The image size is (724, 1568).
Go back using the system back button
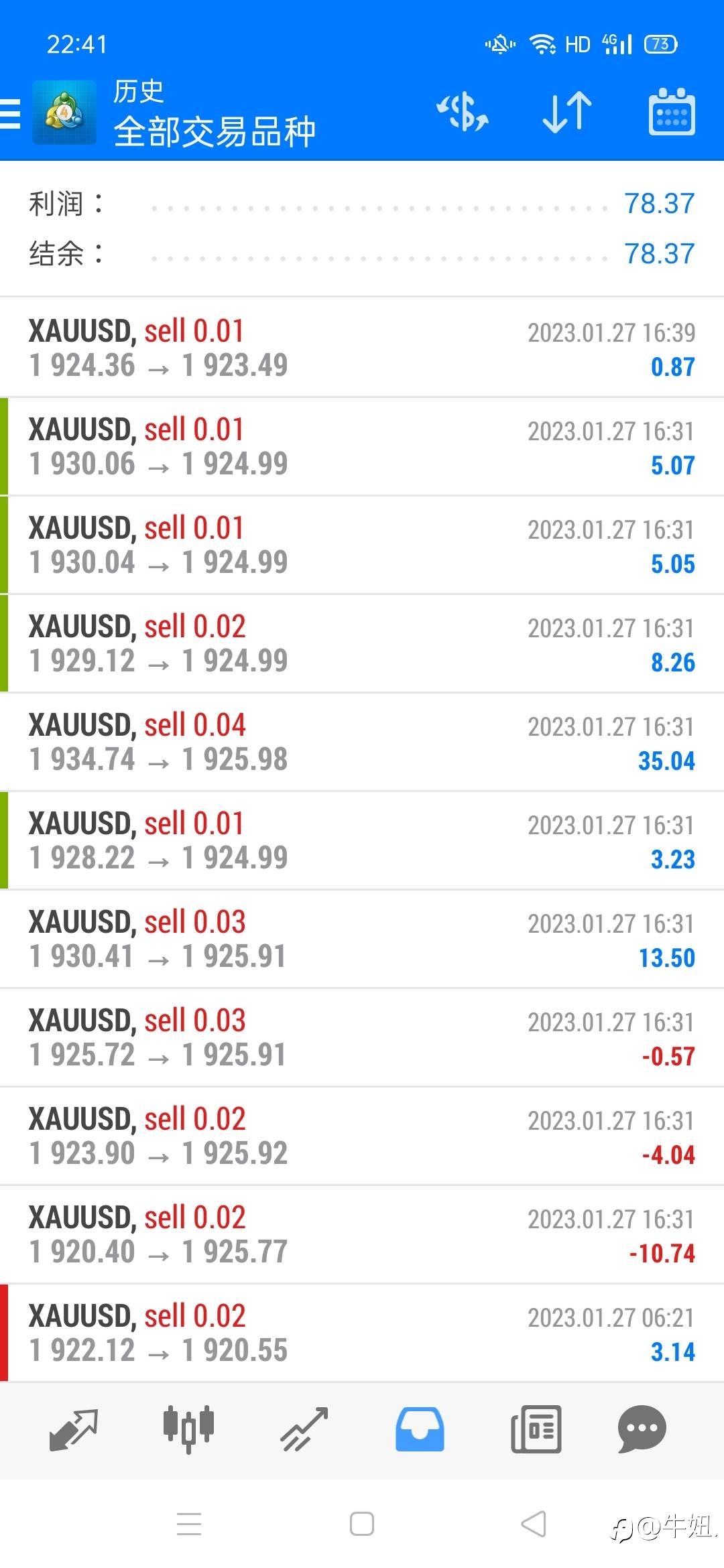tap(534, 1524)
